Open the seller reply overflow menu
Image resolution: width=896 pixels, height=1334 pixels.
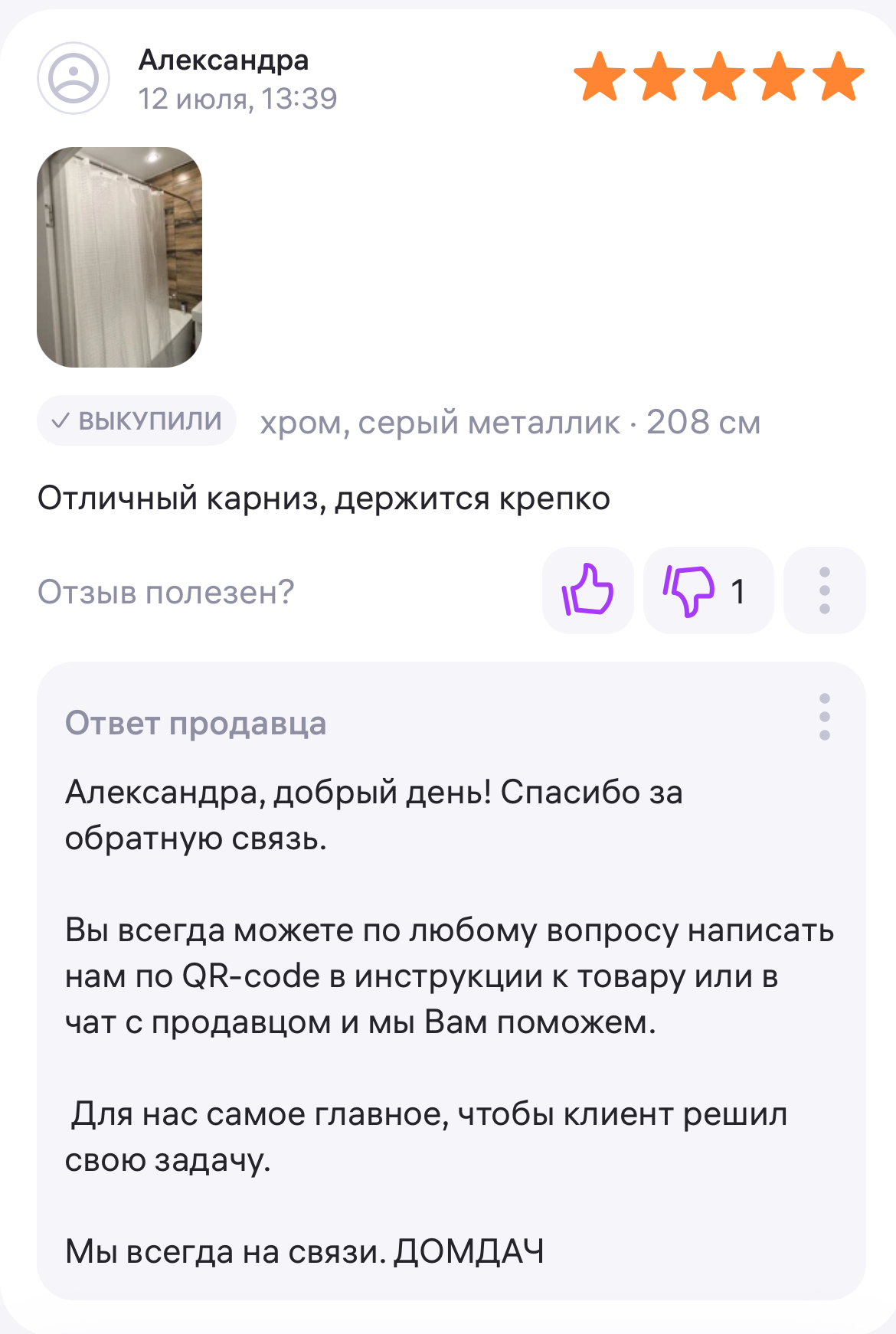pyautogui.click(x=824, y=718)
